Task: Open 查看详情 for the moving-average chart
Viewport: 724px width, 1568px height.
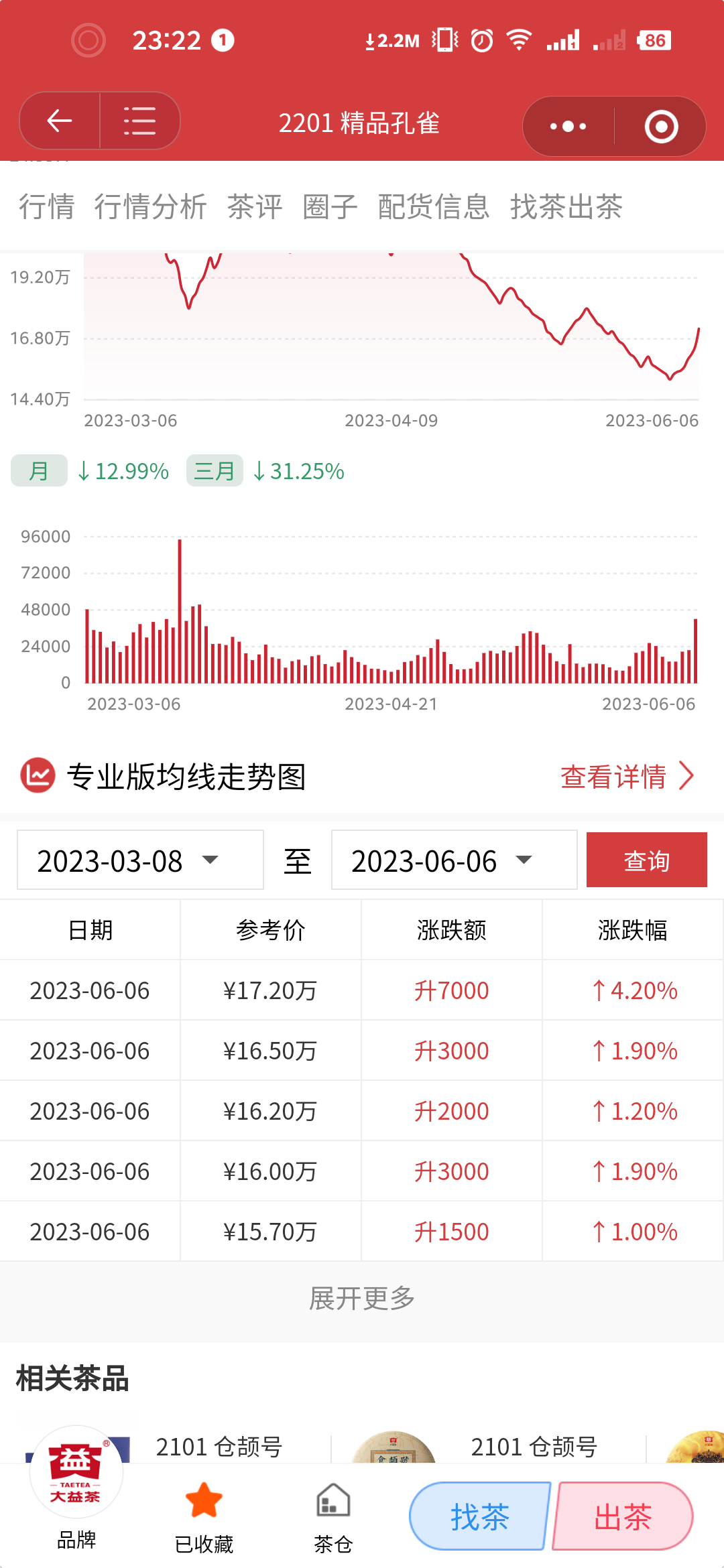Action: 627,777
